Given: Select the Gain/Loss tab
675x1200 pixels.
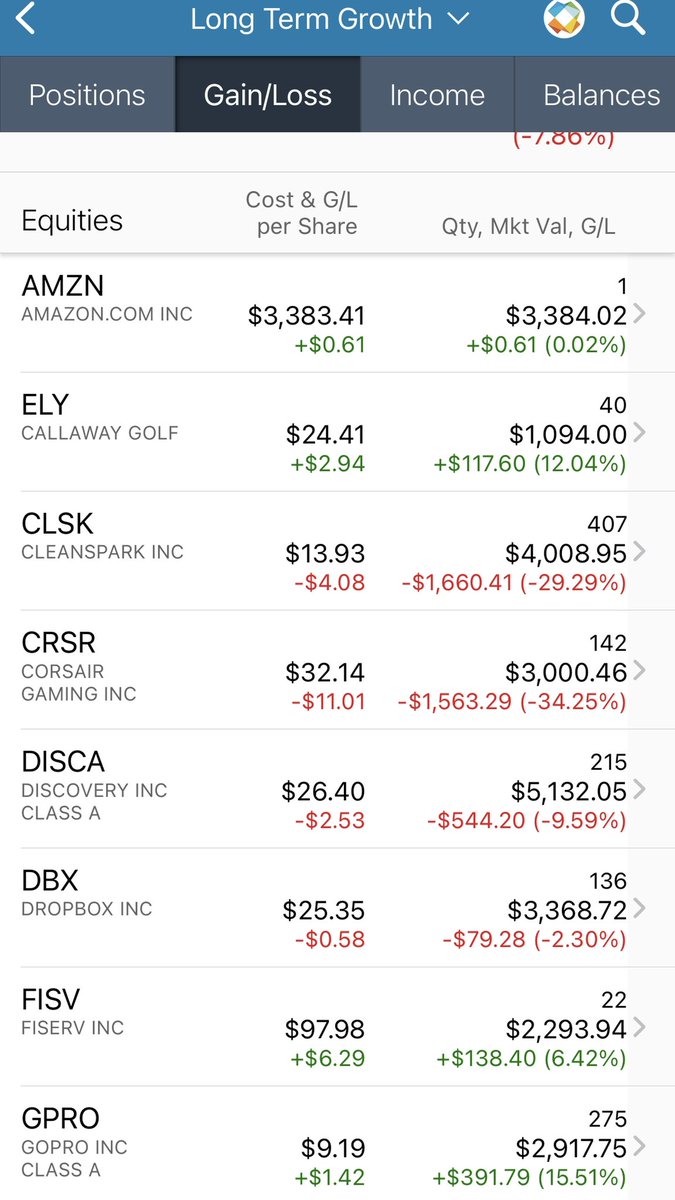Looking at the screenshot, I should point(268,95).
